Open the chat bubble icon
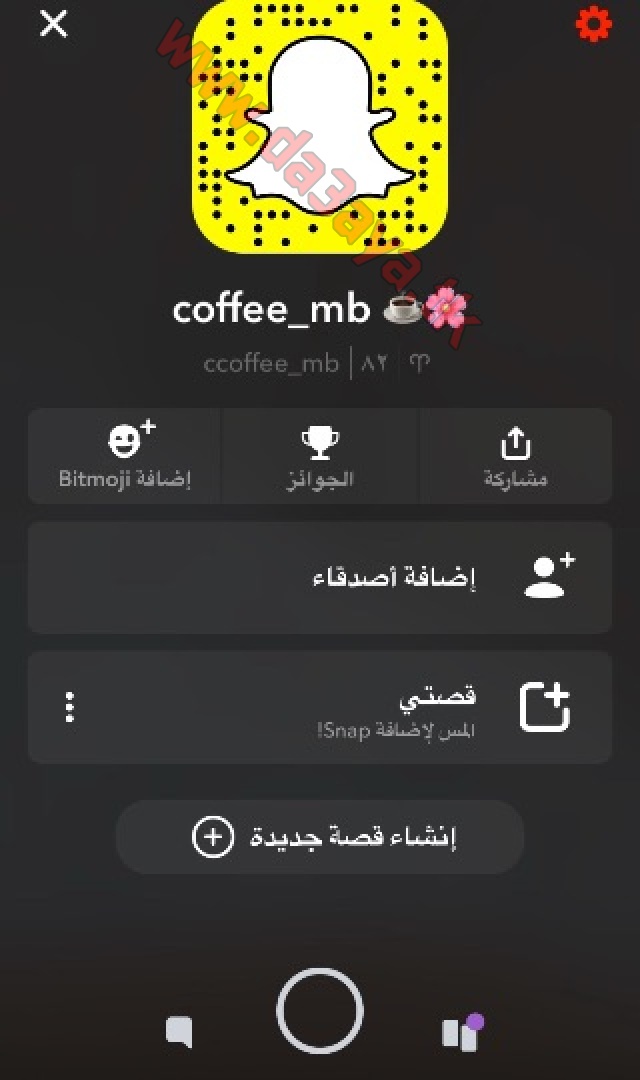The width and height of the screenshot is (640, 1080). (x=179, y=1032)
